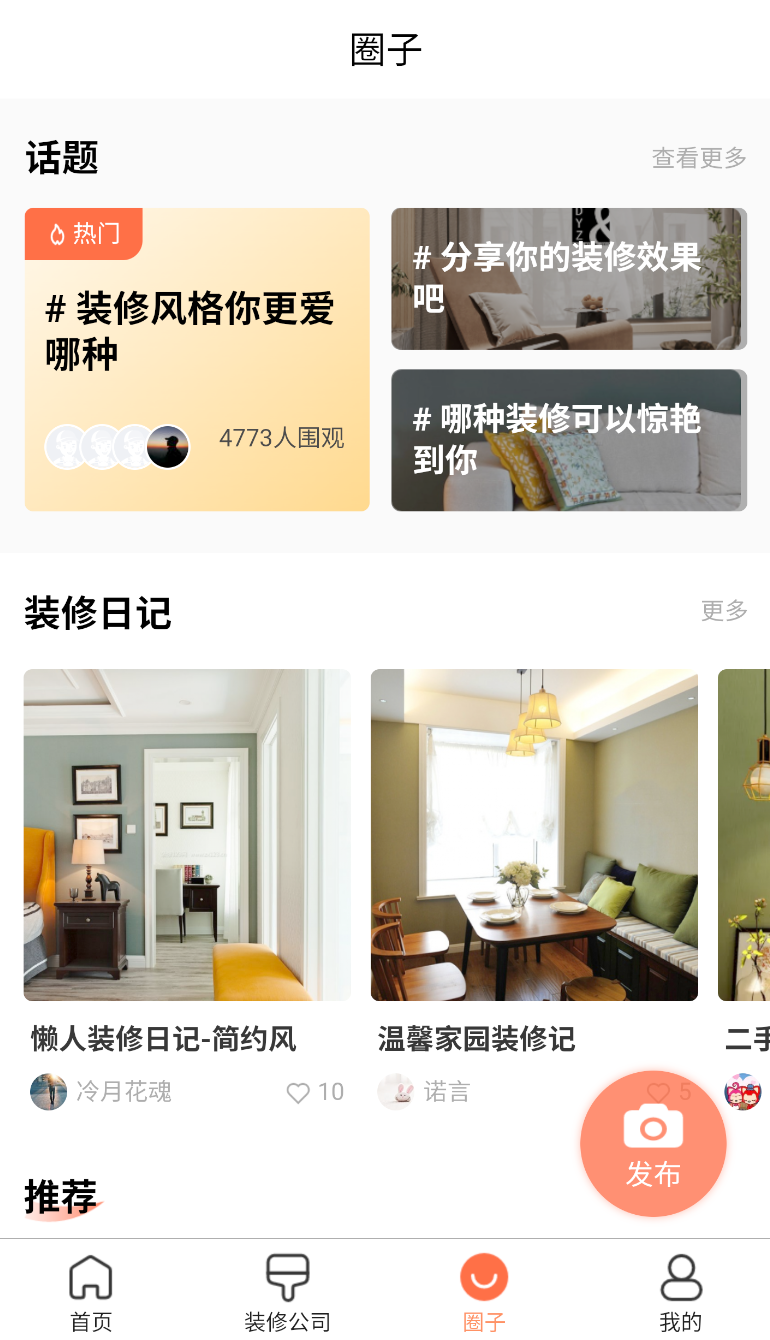Tap the 发布 camera button

(653, 1144)
